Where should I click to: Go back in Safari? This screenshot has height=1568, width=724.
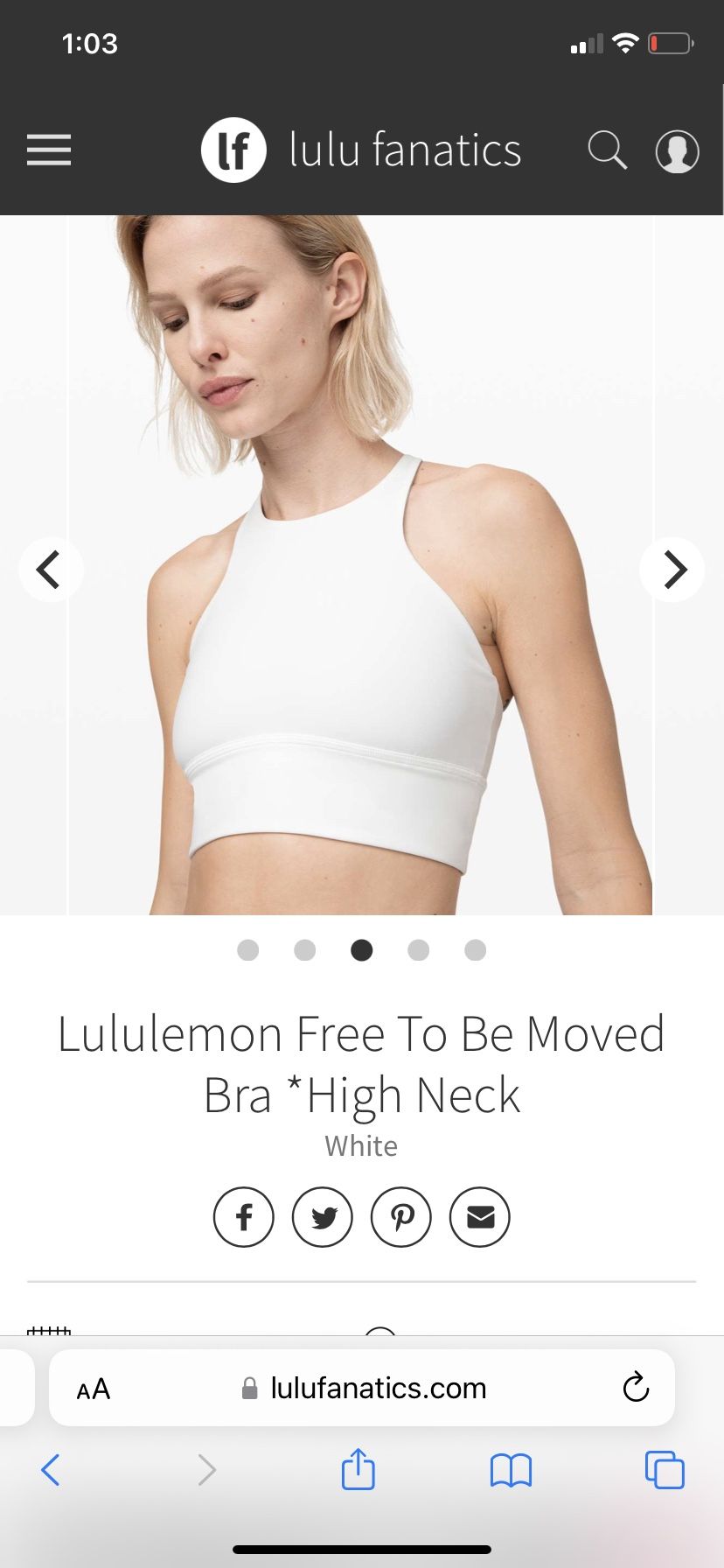tap(51, 1470)
